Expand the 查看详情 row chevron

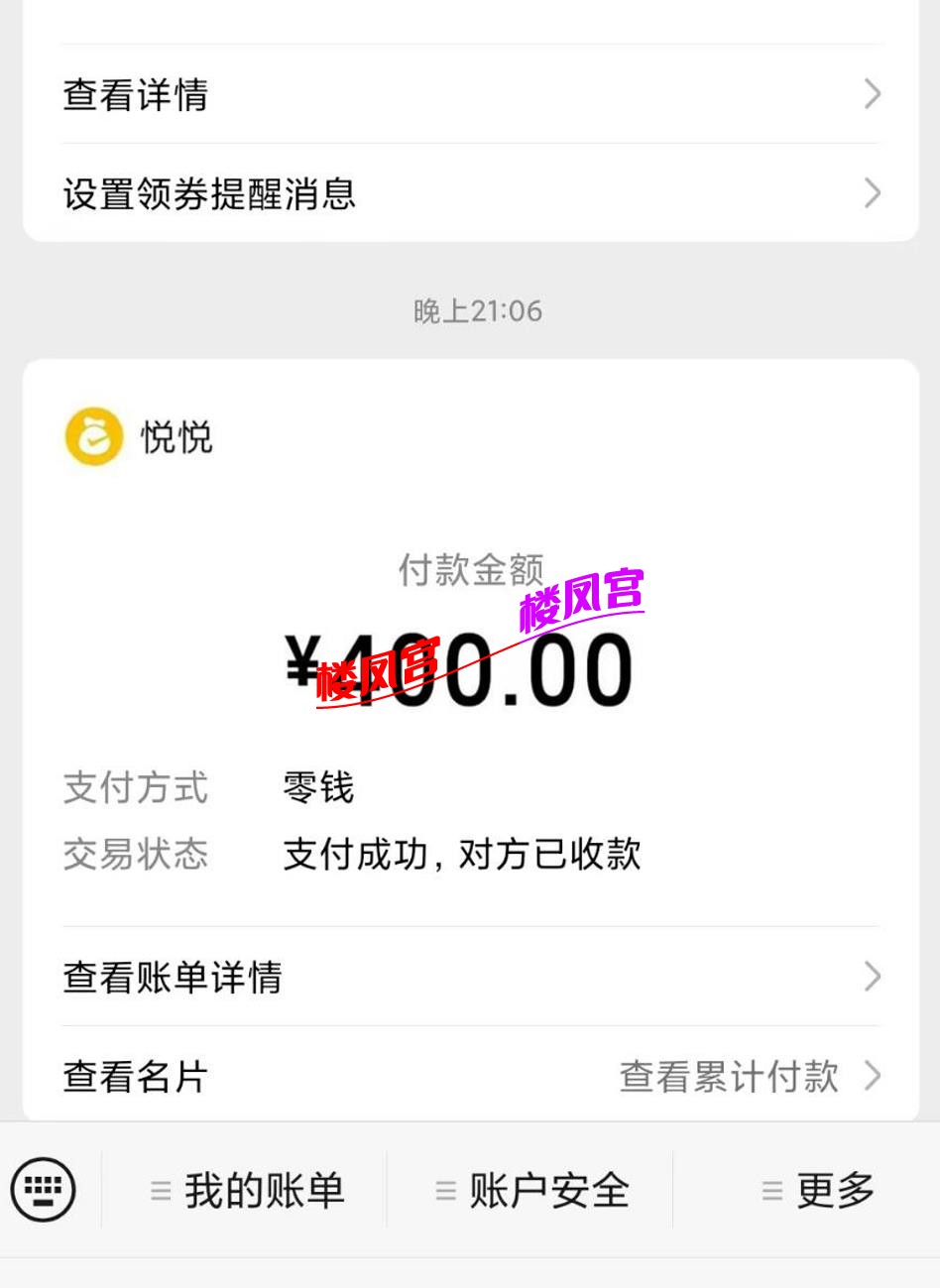point(871,94)
